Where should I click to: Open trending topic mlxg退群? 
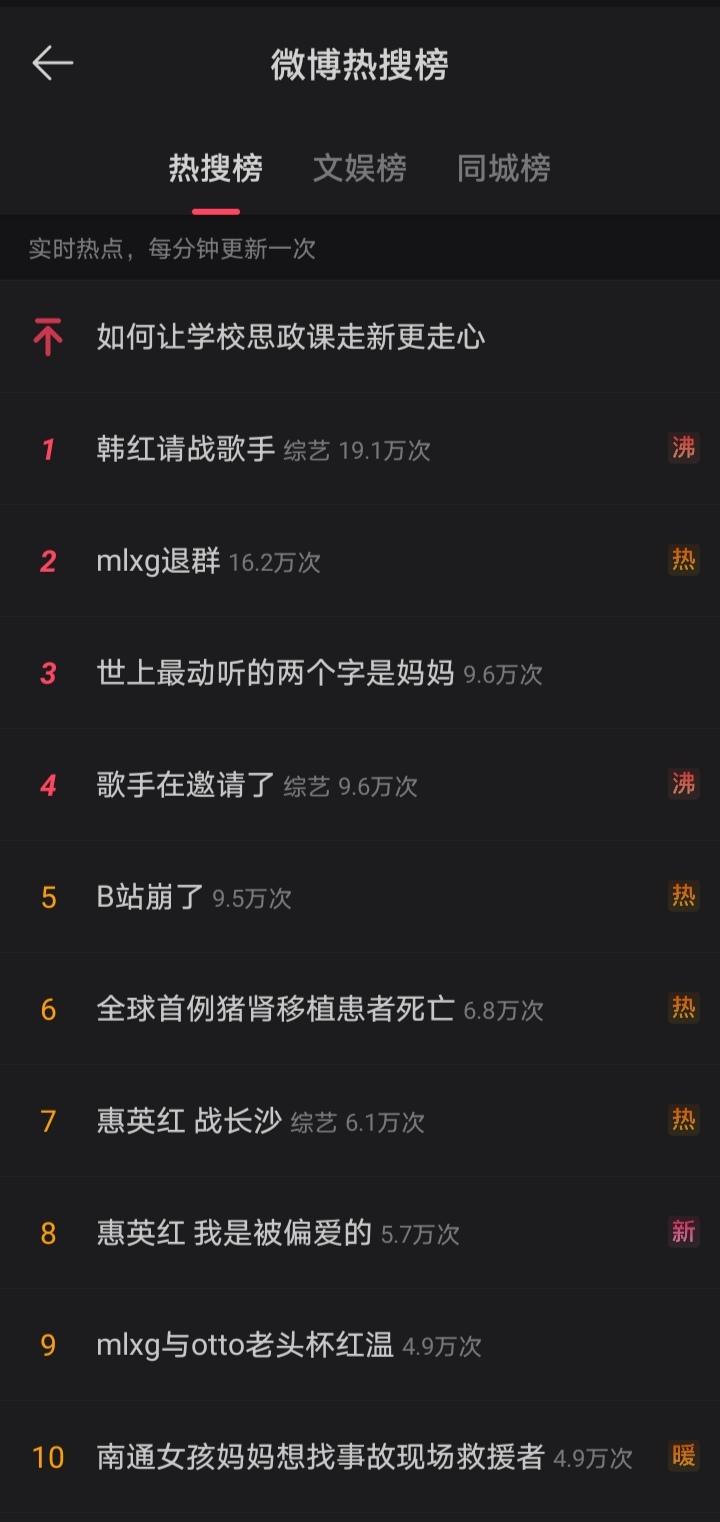tap(158, 561)
